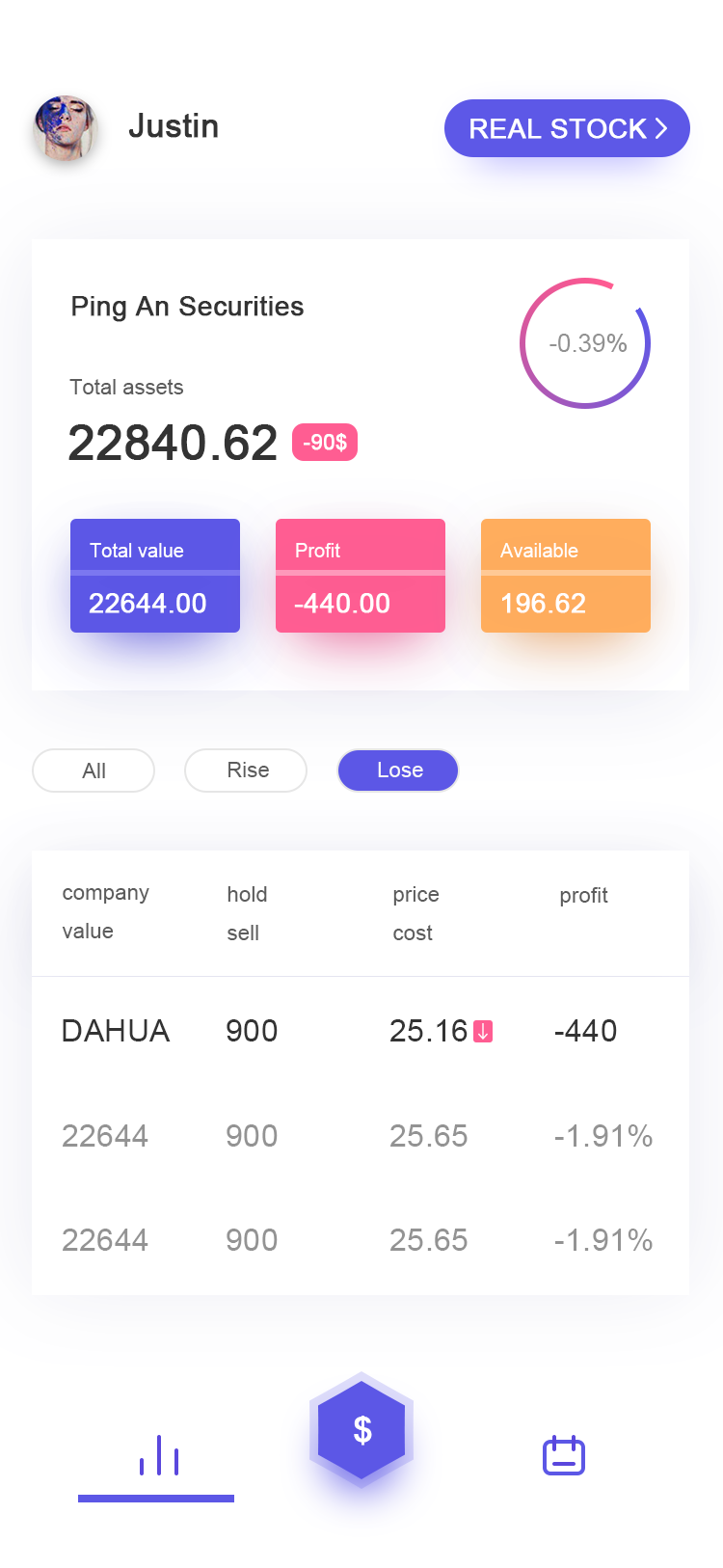Open the Available balance card
Screen dimensions: 723x1568
coord(566,576)
